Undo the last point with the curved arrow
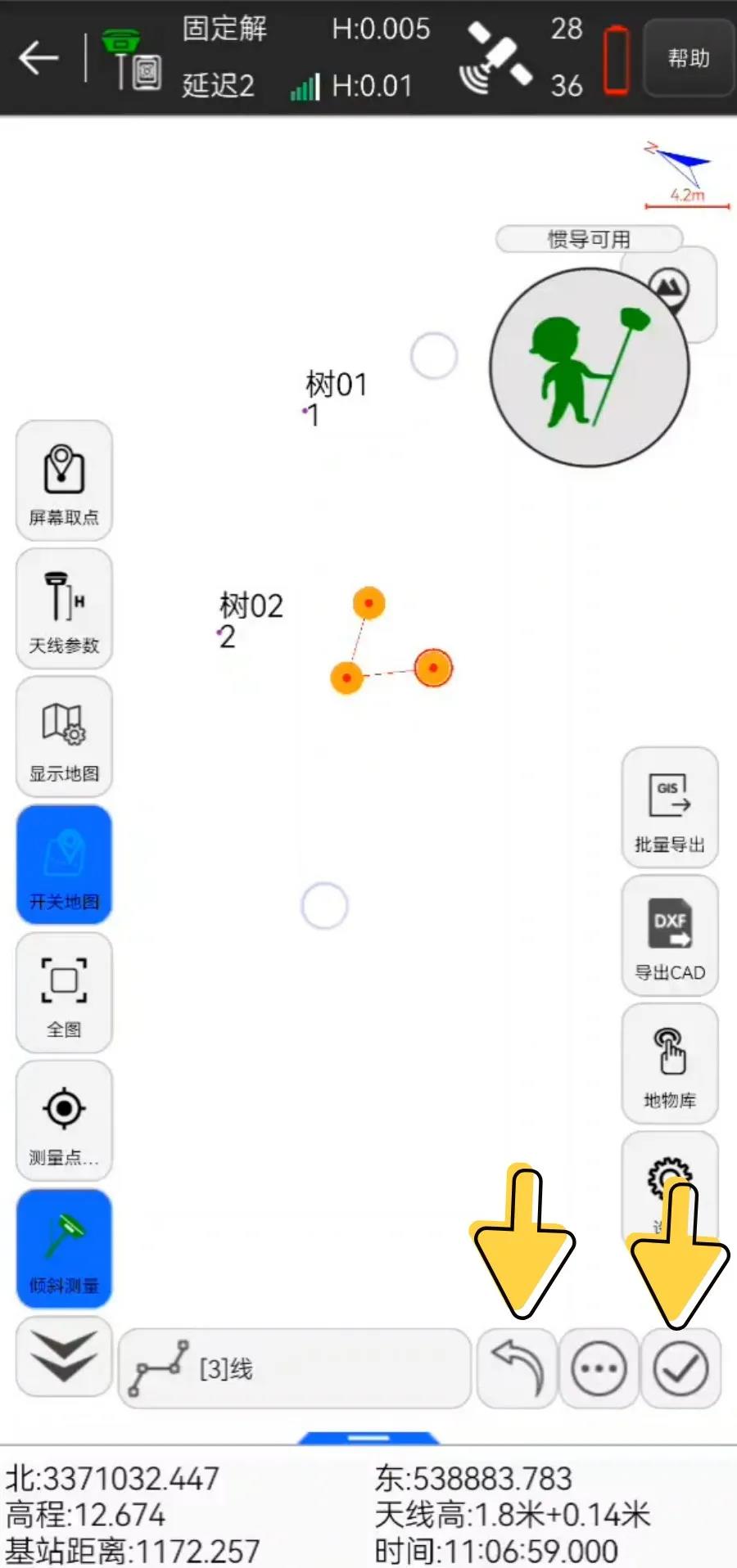Image resolution: width=737 pixels, height=1568 pixels. click(x=517, y=1368)
